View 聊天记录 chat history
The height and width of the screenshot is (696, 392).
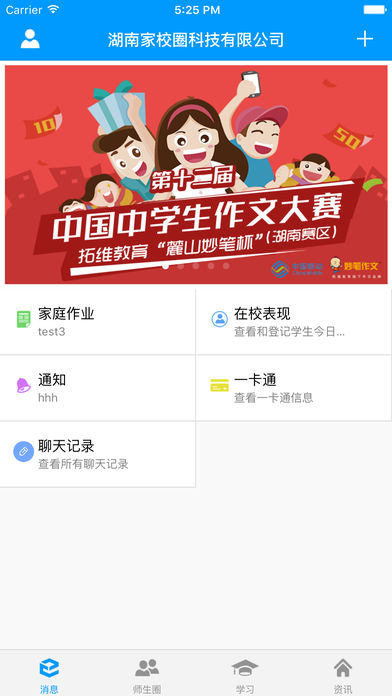pyautogui.click(x=98, y=454)
